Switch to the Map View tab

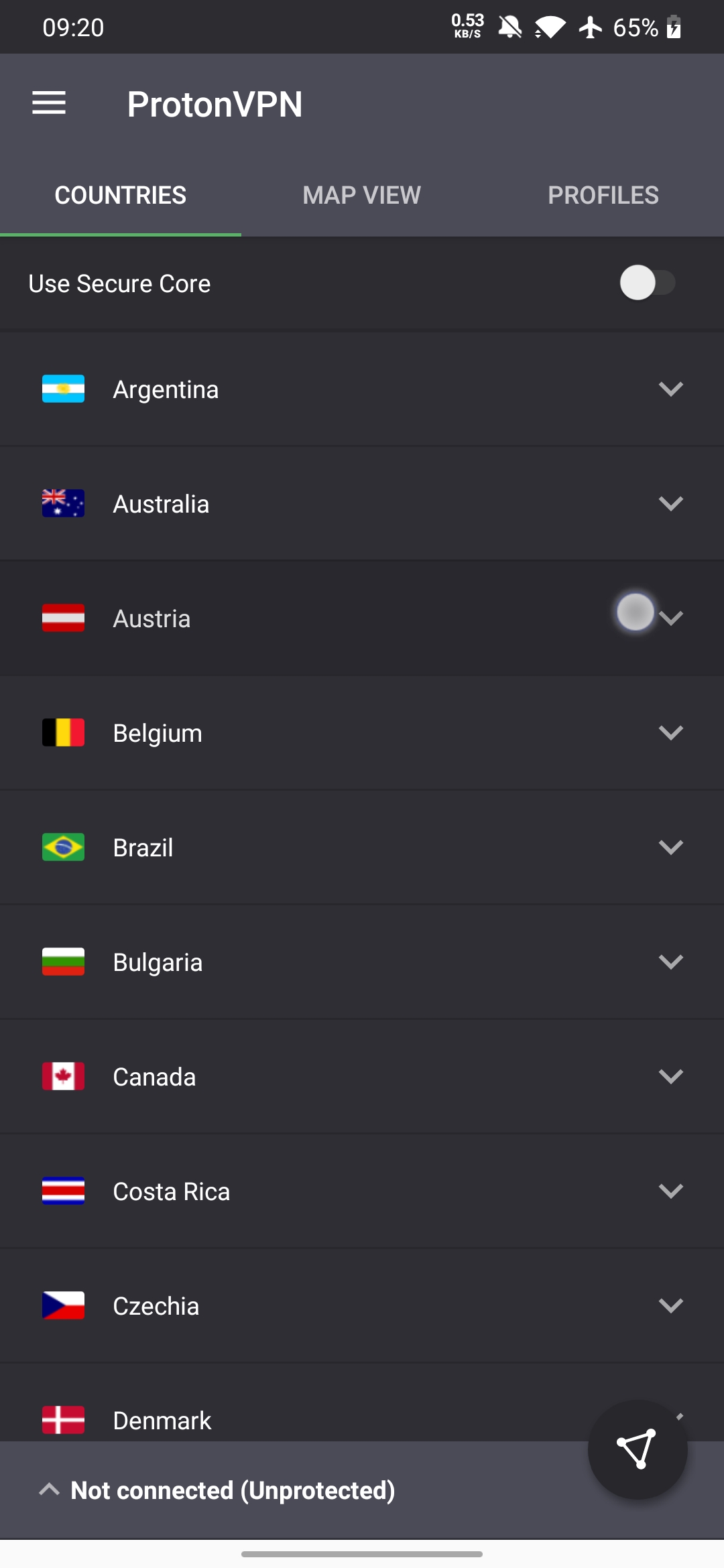click(361, 195)
